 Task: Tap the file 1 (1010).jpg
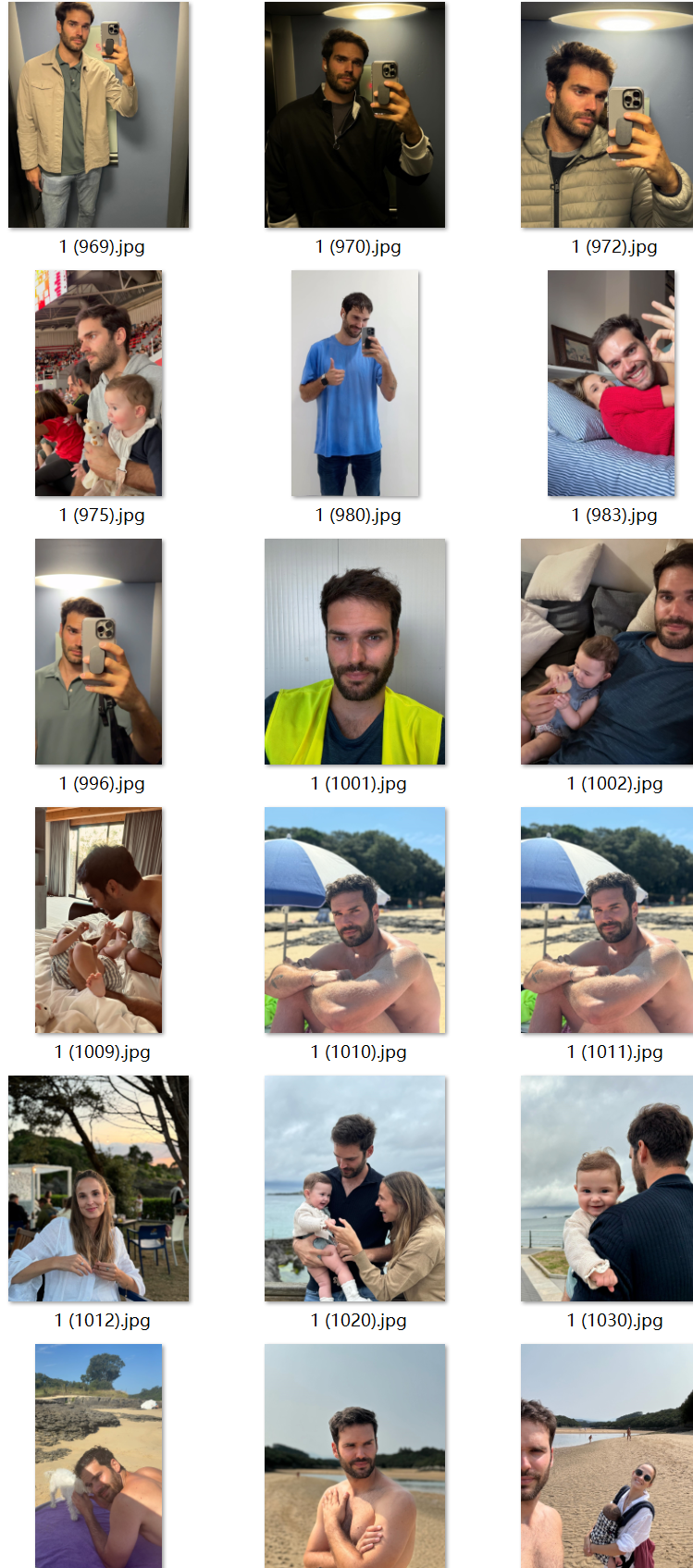[x=354, y=920]
